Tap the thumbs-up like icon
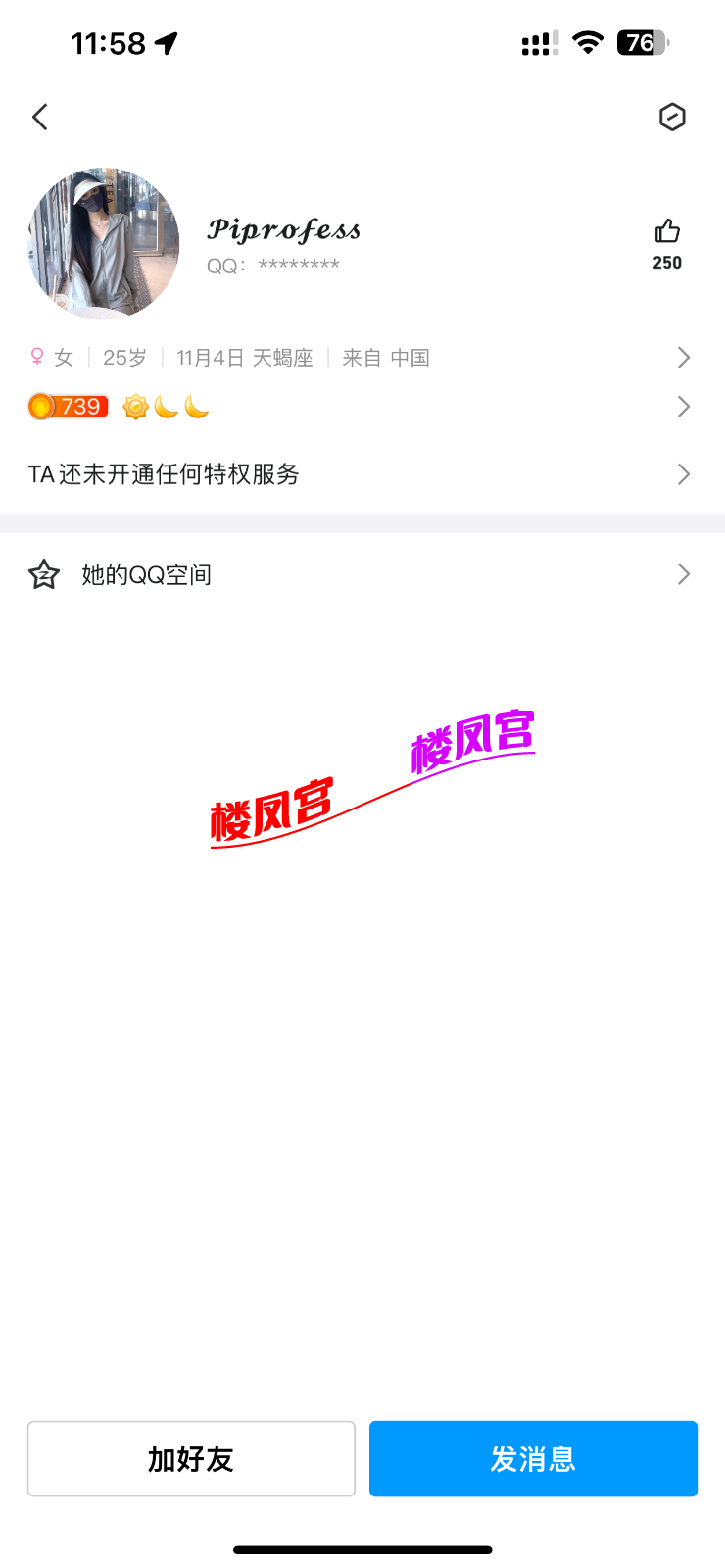This screenshot has height=1568, width=725. pos(666,230)
